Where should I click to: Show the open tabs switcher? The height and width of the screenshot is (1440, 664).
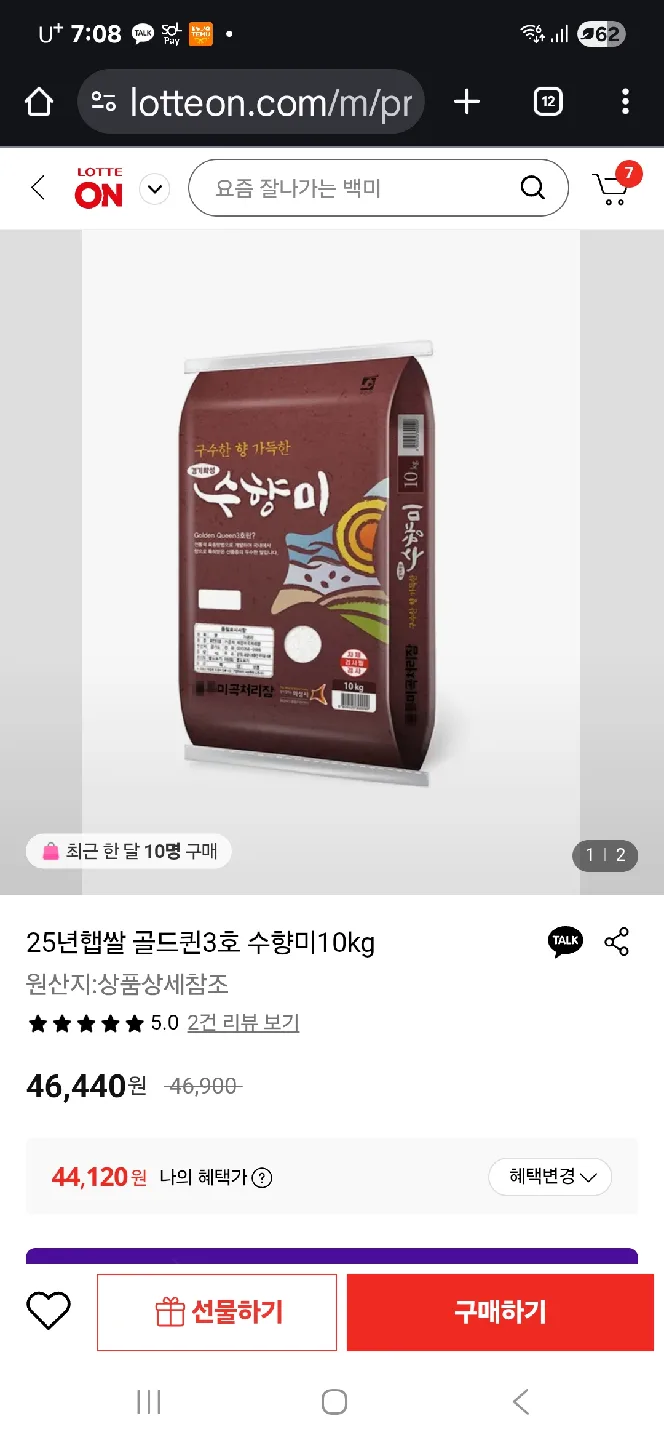point(548,102)
